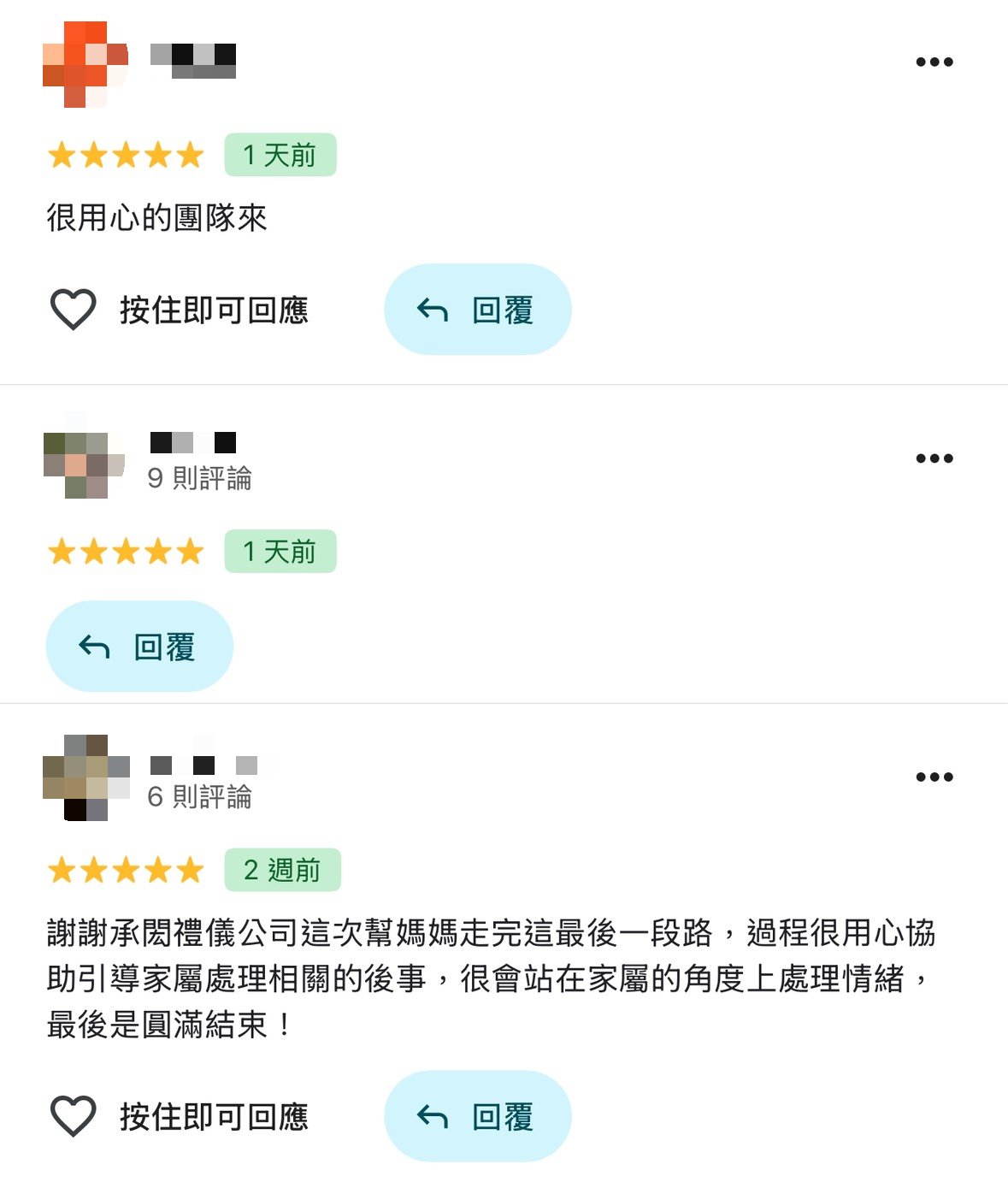Reply to the 2 週前 review about 承閎禮儀公司
Image resolution: width=1008 pixels, height=1188 pixels.
click(477, 1116)
